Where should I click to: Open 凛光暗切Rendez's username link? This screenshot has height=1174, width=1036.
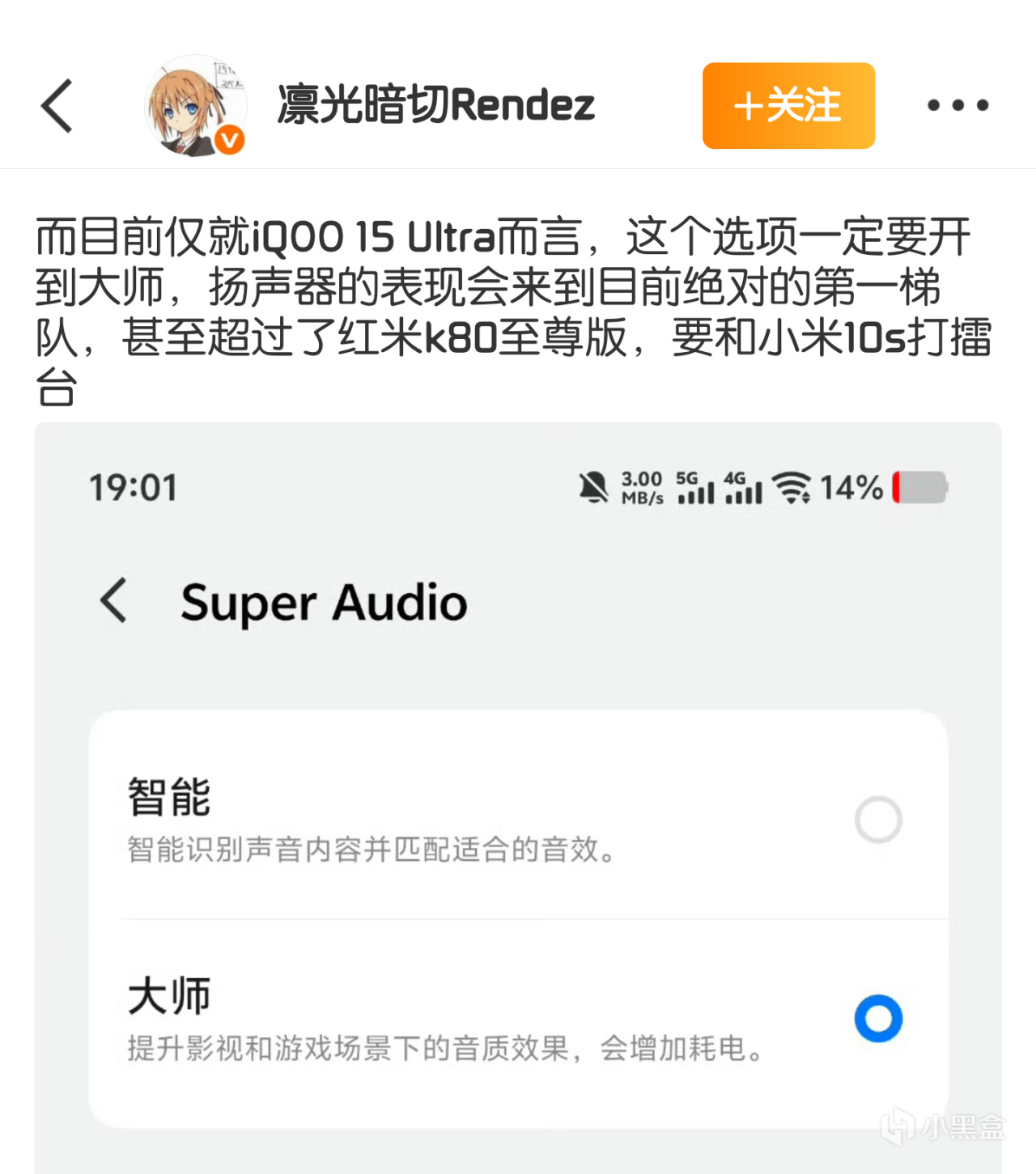(436, 105)
